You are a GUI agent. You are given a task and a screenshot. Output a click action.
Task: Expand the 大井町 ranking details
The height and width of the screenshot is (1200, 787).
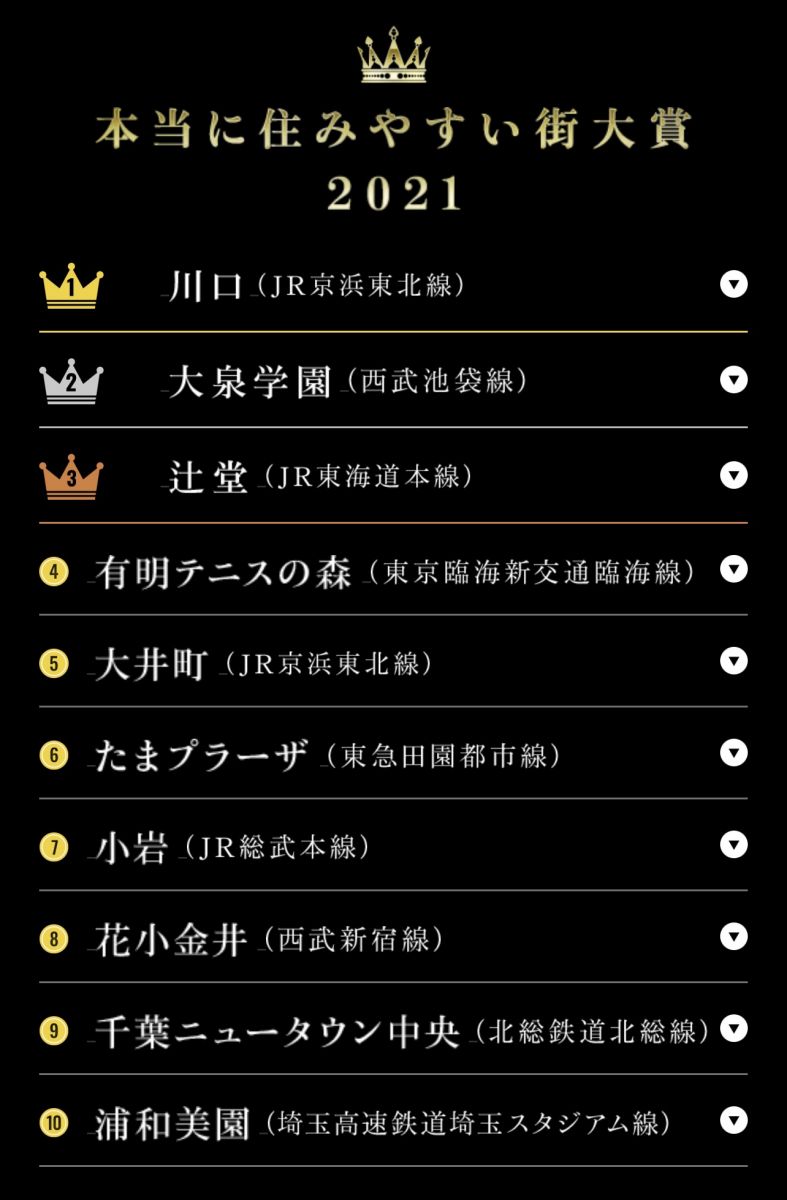tap(734, 661)
